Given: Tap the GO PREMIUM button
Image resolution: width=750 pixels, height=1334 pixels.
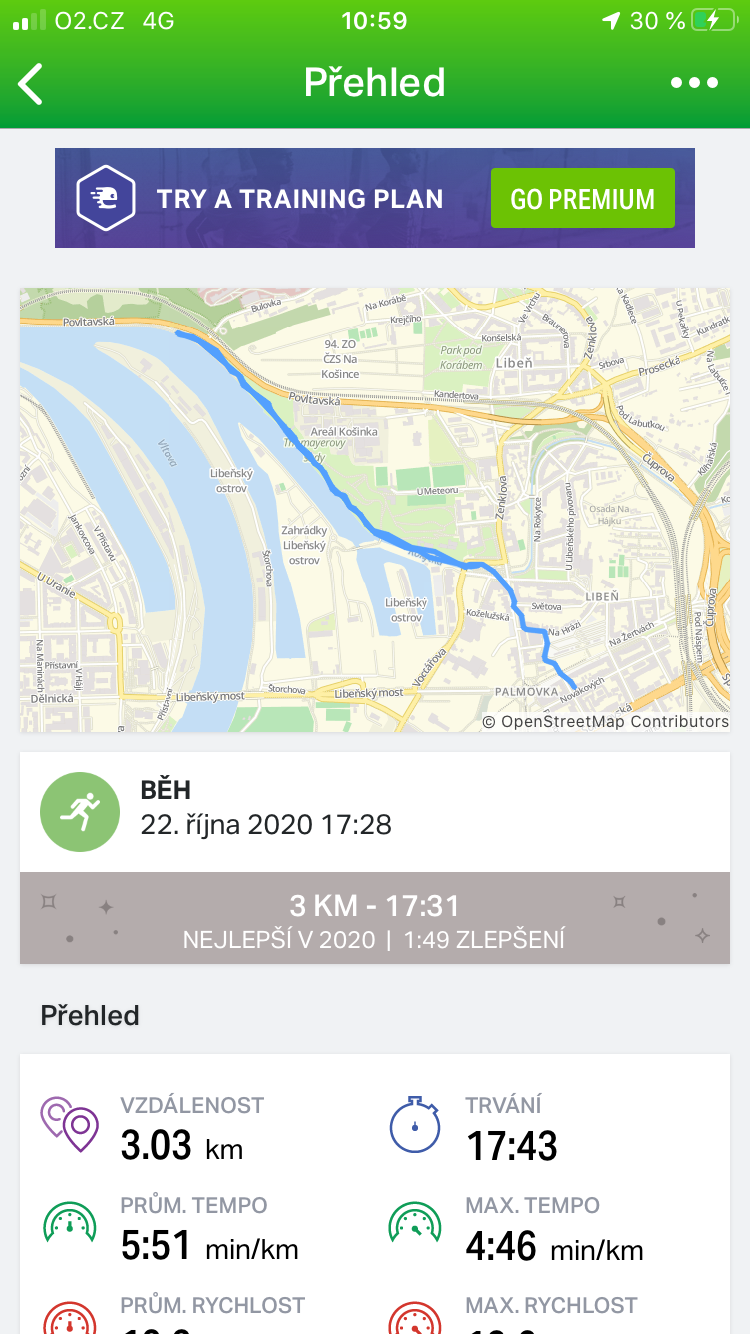Looking at the screenshot, I should tap(582, 198).
